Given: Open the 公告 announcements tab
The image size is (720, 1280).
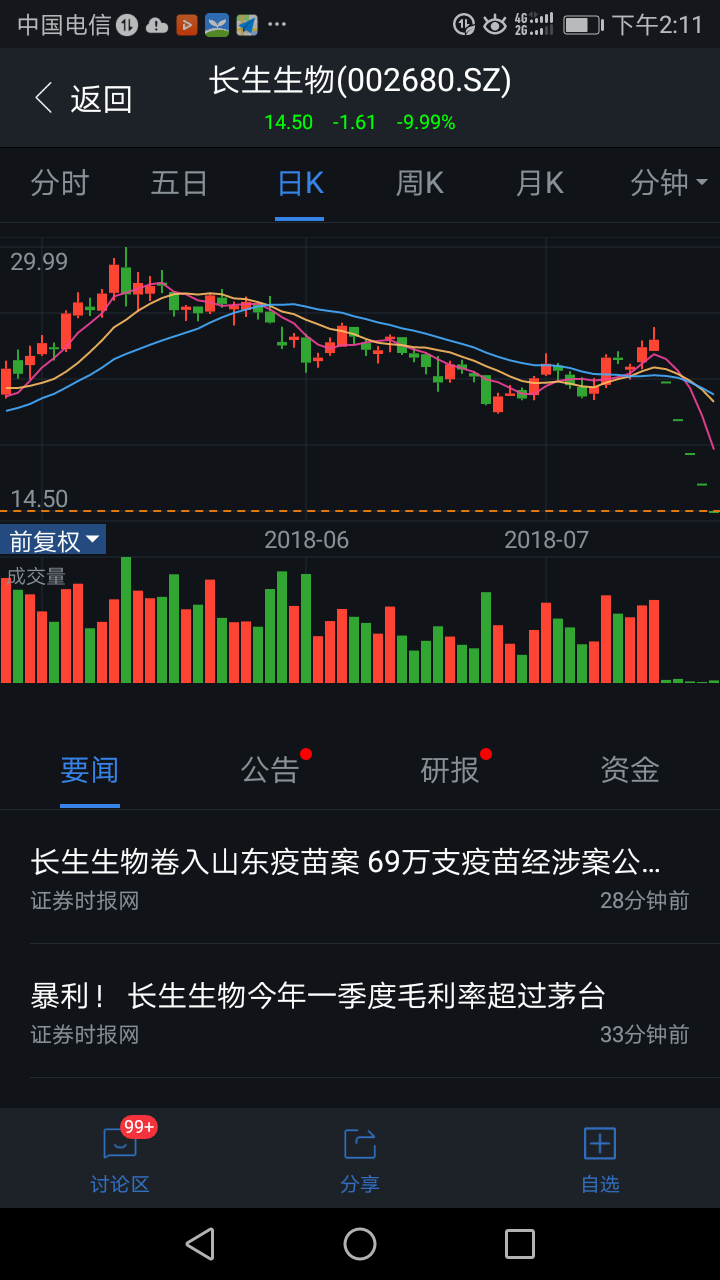Looking at the screenshot, I should click(270, 770).
